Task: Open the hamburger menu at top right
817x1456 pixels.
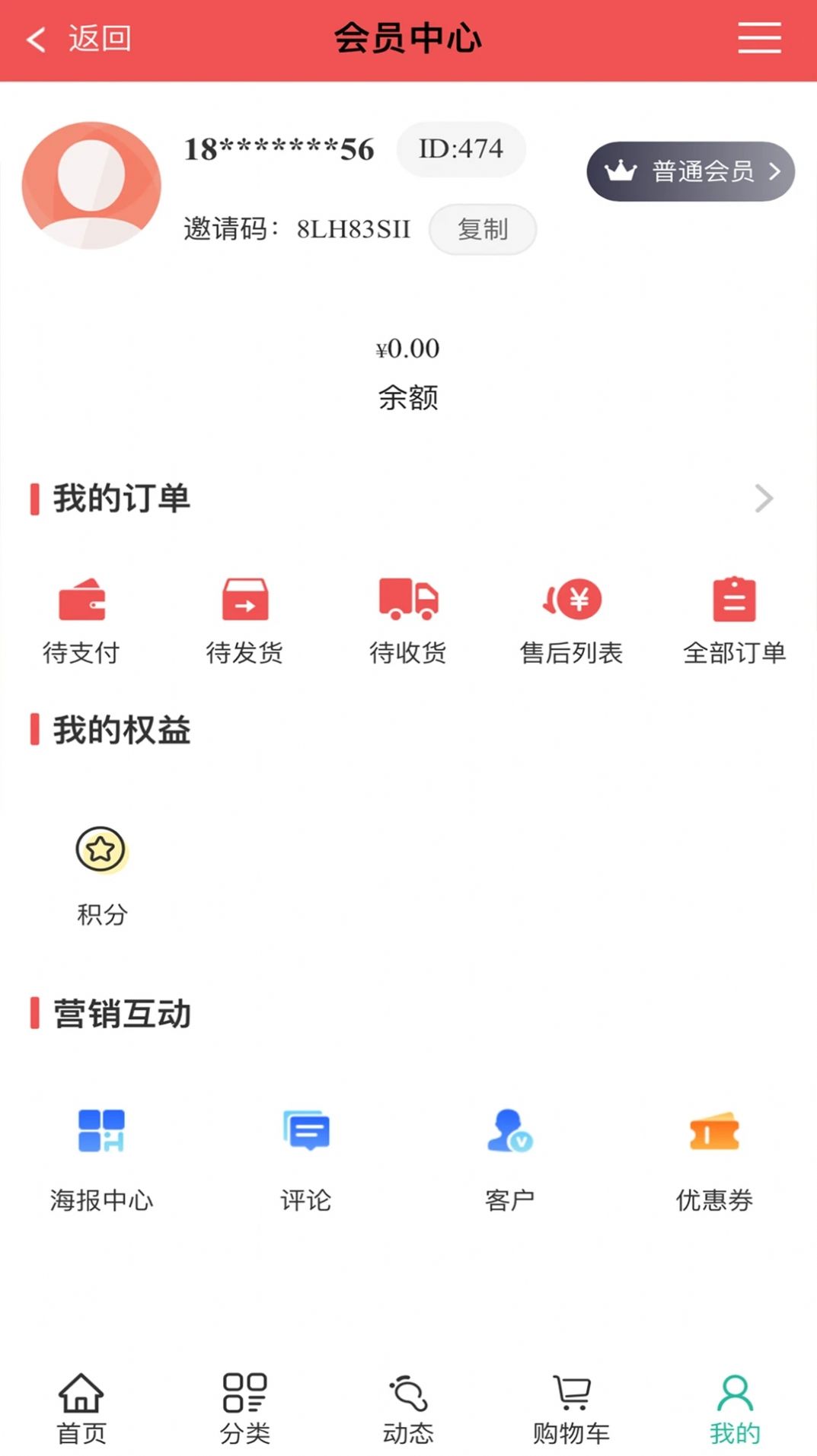Action: [x=758, y=37]
